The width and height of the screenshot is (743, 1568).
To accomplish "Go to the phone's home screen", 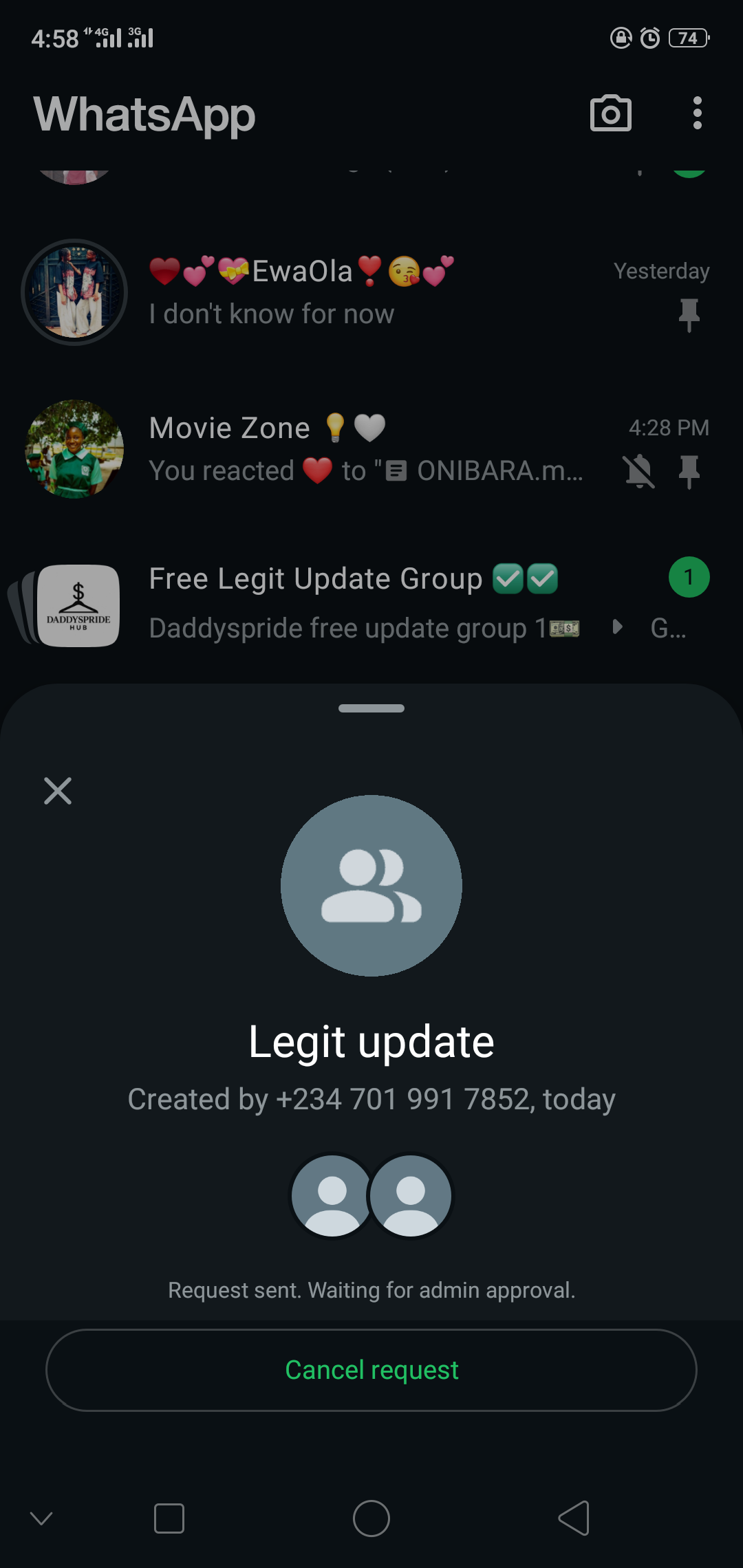I will point(371,1518).
